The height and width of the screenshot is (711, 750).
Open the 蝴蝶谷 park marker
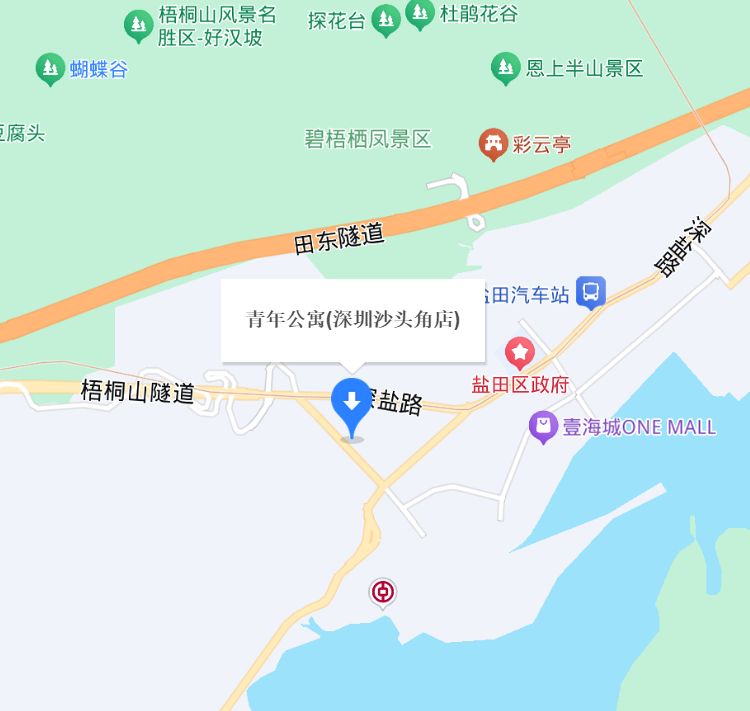[49, 69]
